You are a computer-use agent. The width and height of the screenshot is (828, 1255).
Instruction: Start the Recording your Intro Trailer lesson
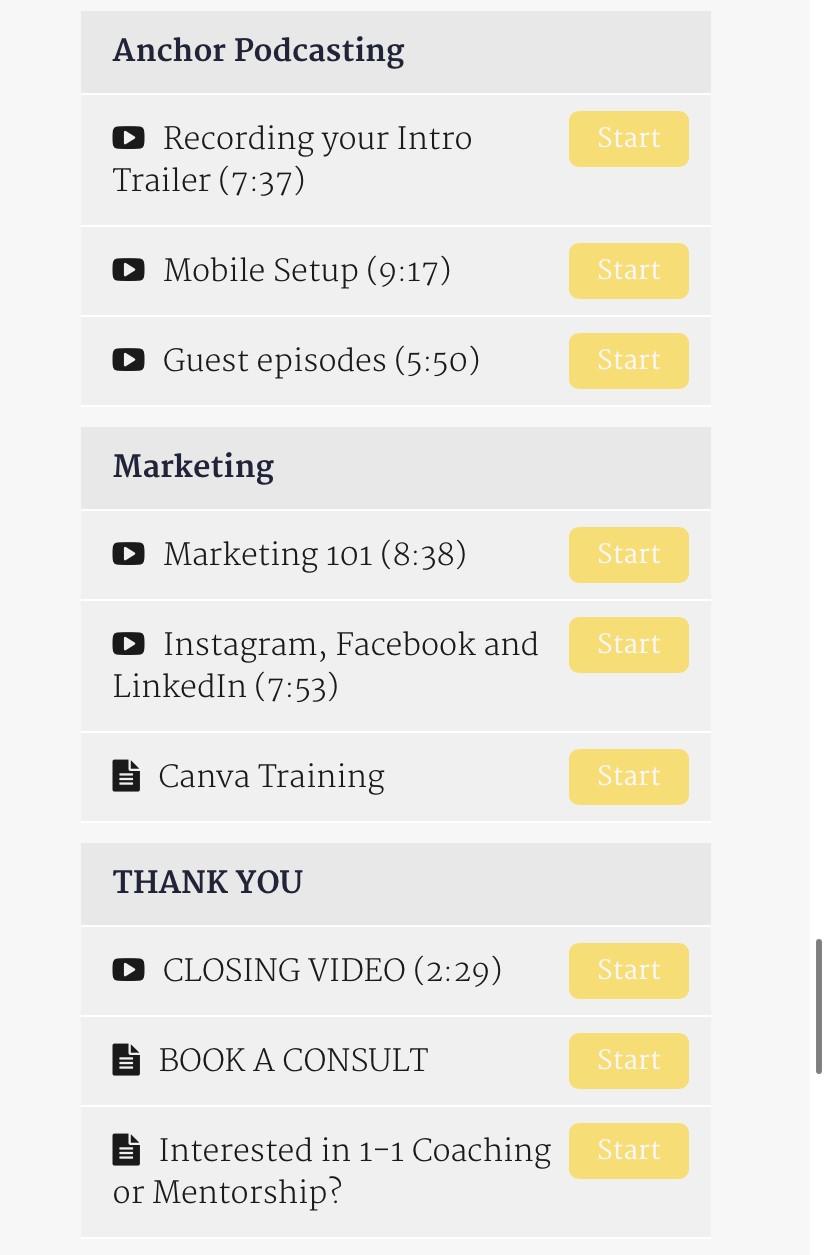click(x=628, y=139)
